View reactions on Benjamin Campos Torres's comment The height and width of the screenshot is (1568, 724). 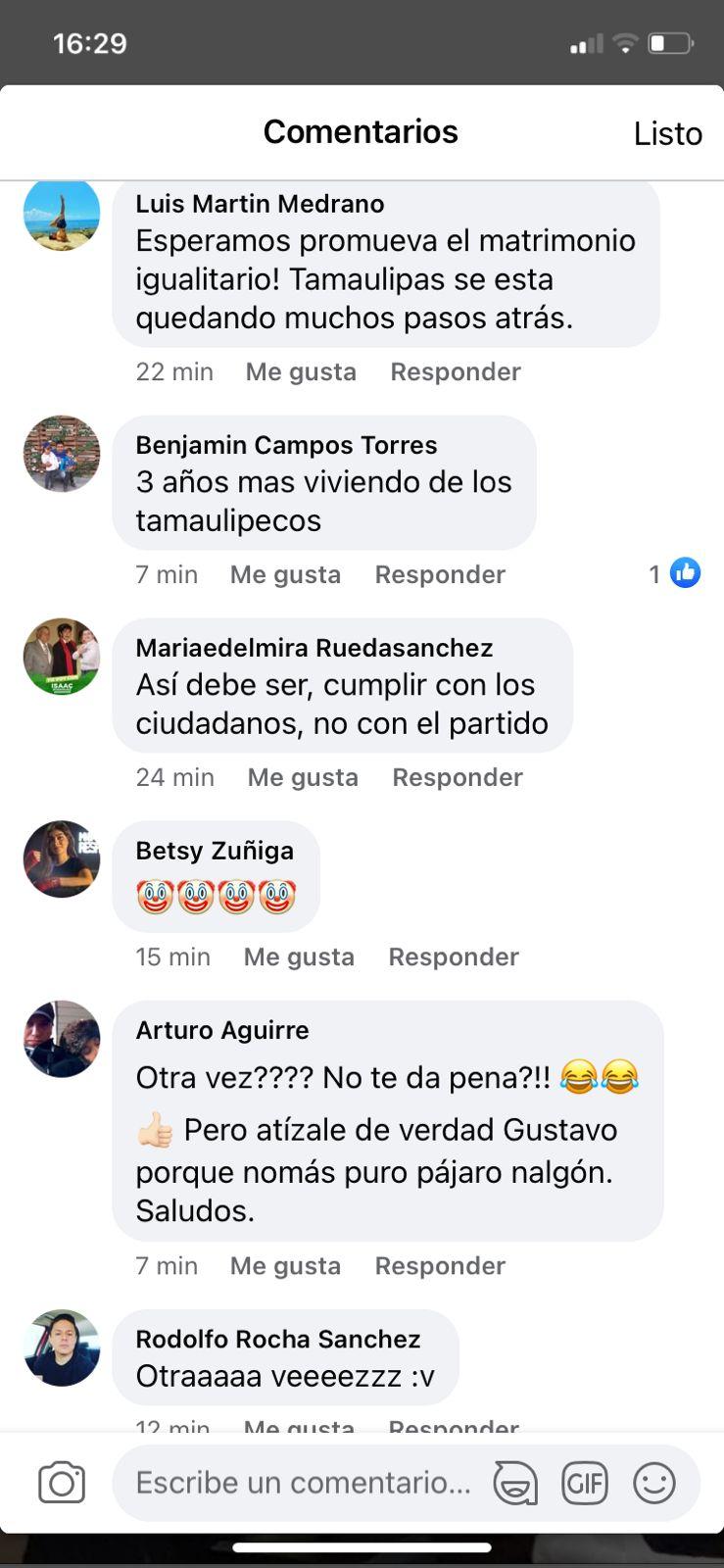(675, 573)
